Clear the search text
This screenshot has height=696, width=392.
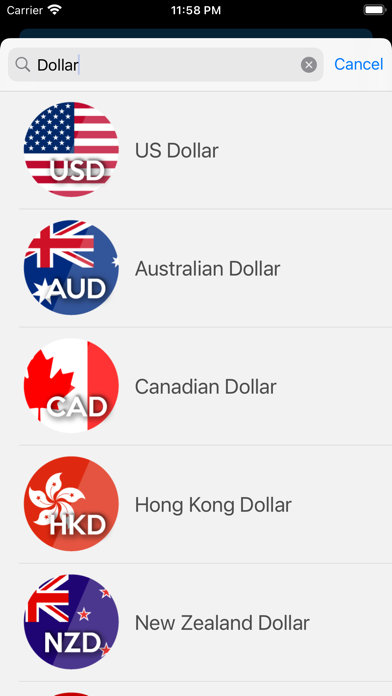click(309, 65)
